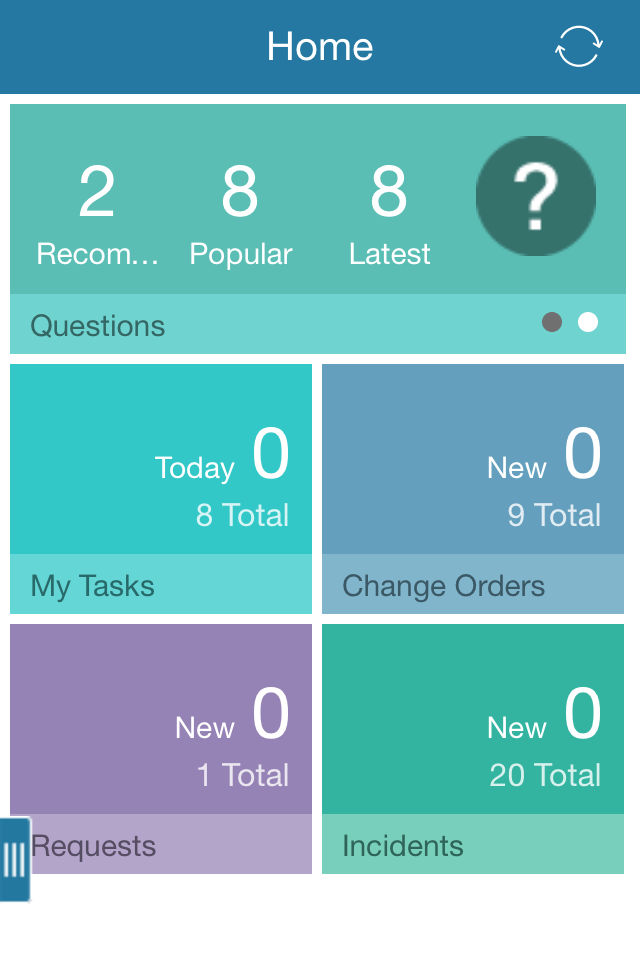Expand the side drawer handle
The width and height of the screenshot is (640, 960).
14,859
